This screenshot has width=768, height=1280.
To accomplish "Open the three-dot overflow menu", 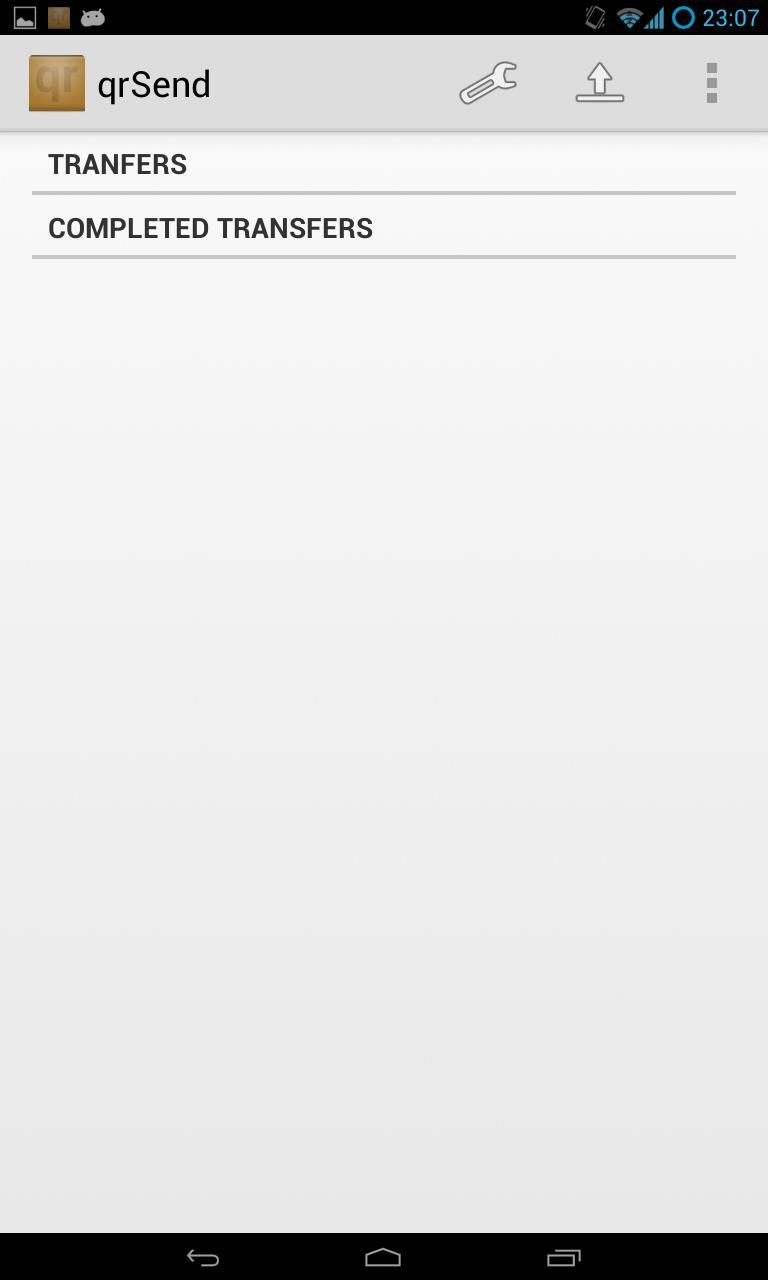I will [x=711, y=84].
